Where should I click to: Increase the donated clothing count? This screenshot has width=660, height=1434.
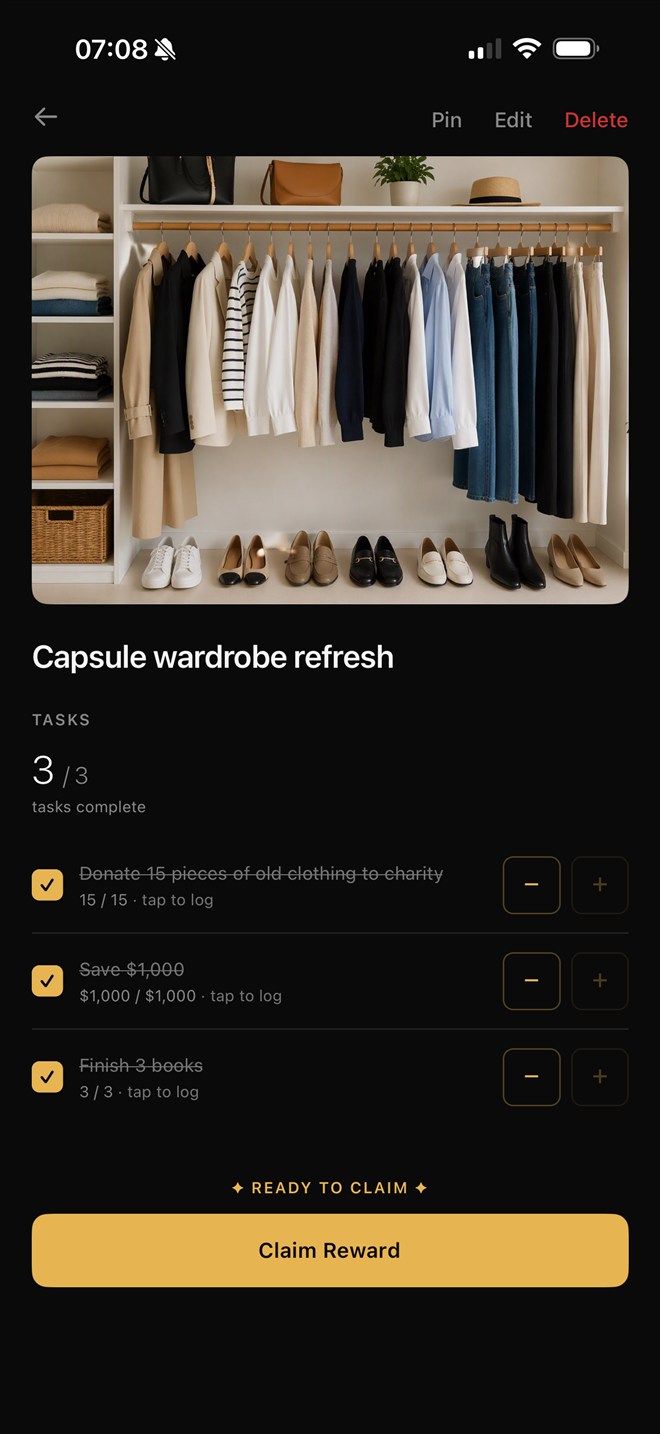point(600,885)
